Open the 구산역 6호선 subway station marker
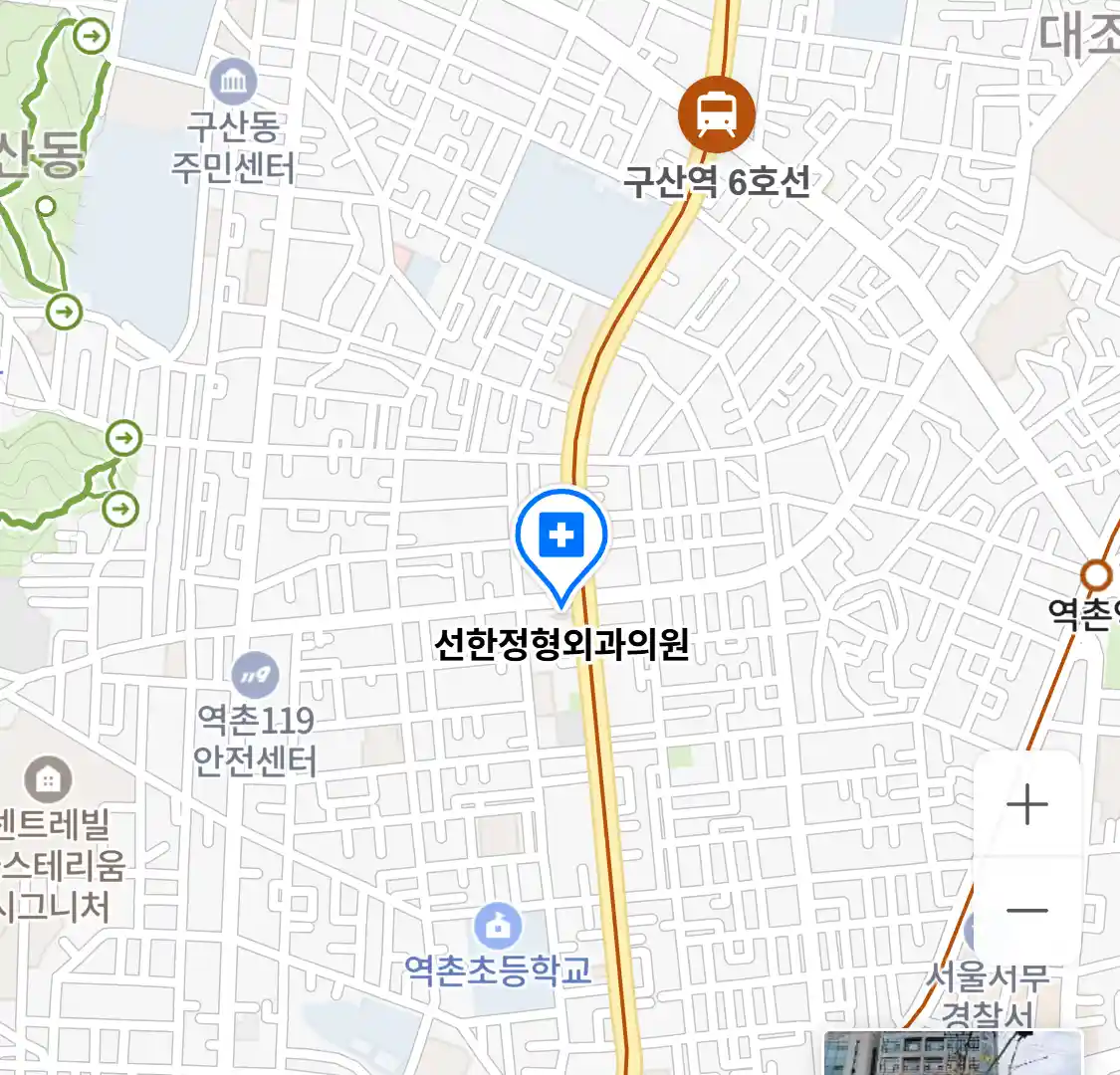 [717, 115]
